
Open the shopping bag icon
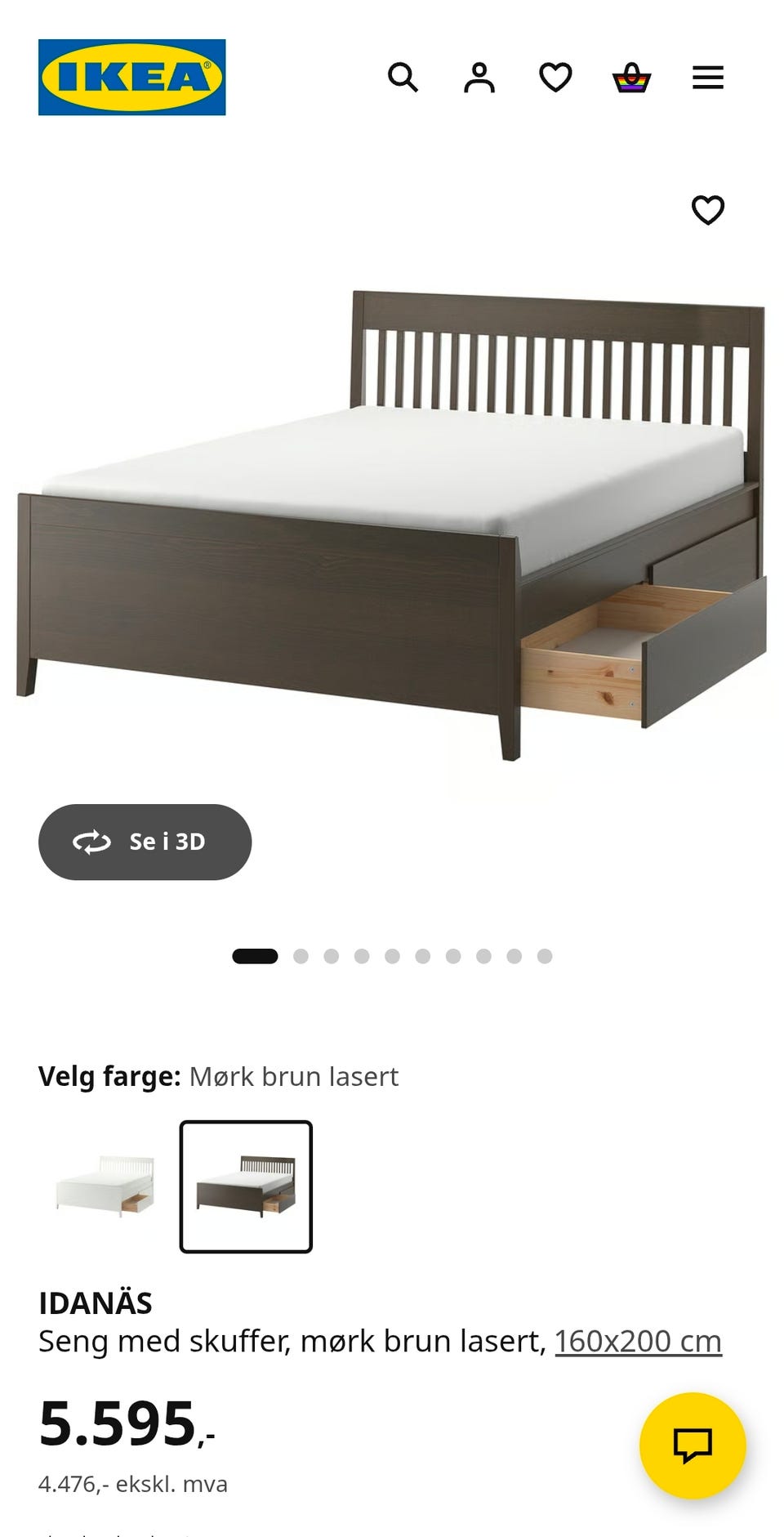pos(631,78)
